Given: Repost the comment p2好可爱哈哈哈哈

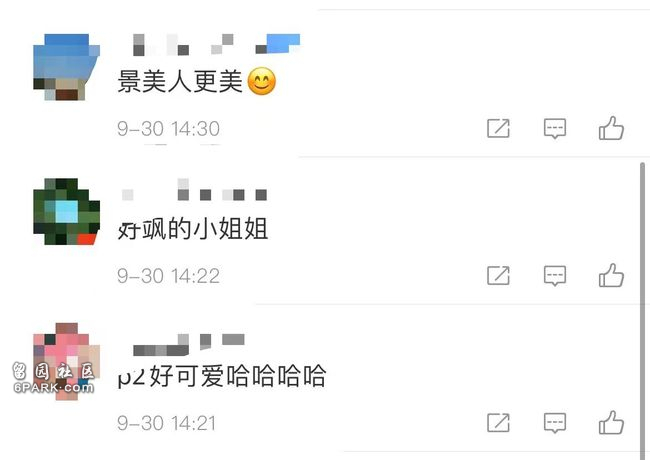Looking at the screenshot, I should [498, 422].
